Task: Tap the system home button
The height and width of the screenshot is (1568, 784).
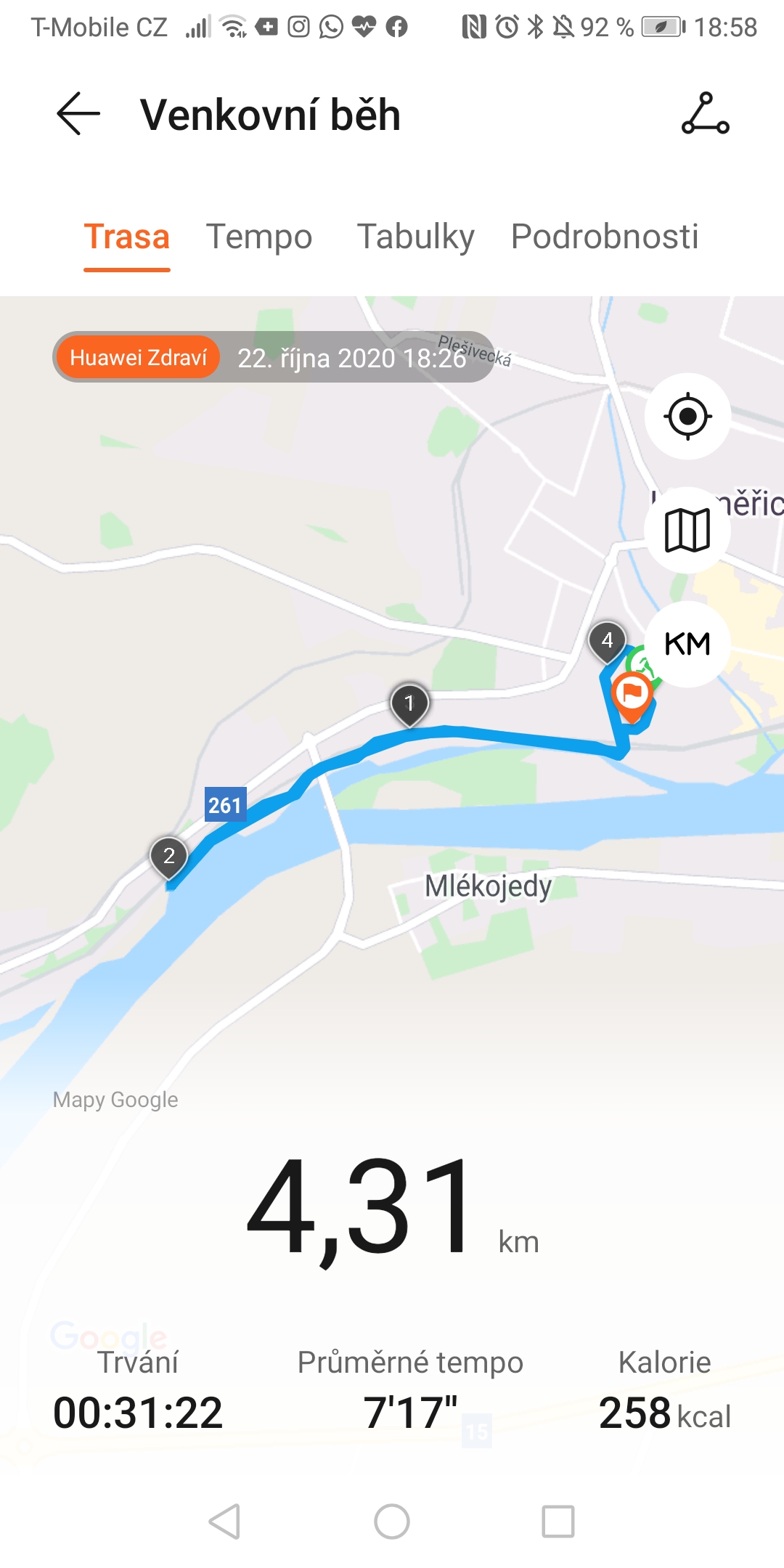Action: [x=392, y=1521]
